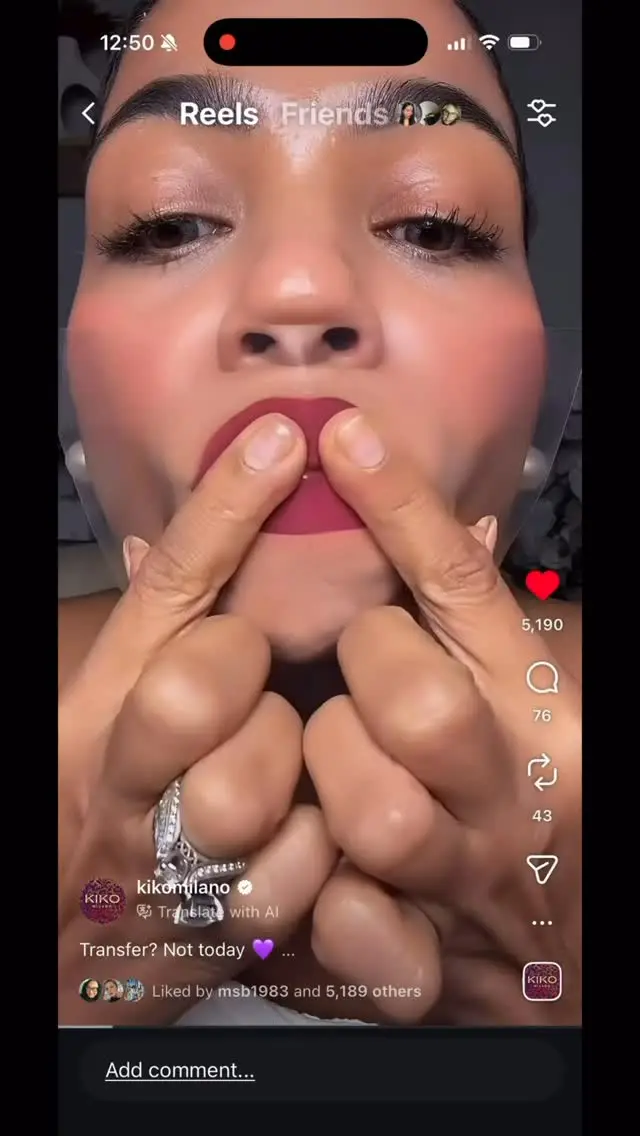This screenshot has width=640, height=1136.
Task: View who liked, msb1983 and 5,189 others
Action: tap(286, 991)
